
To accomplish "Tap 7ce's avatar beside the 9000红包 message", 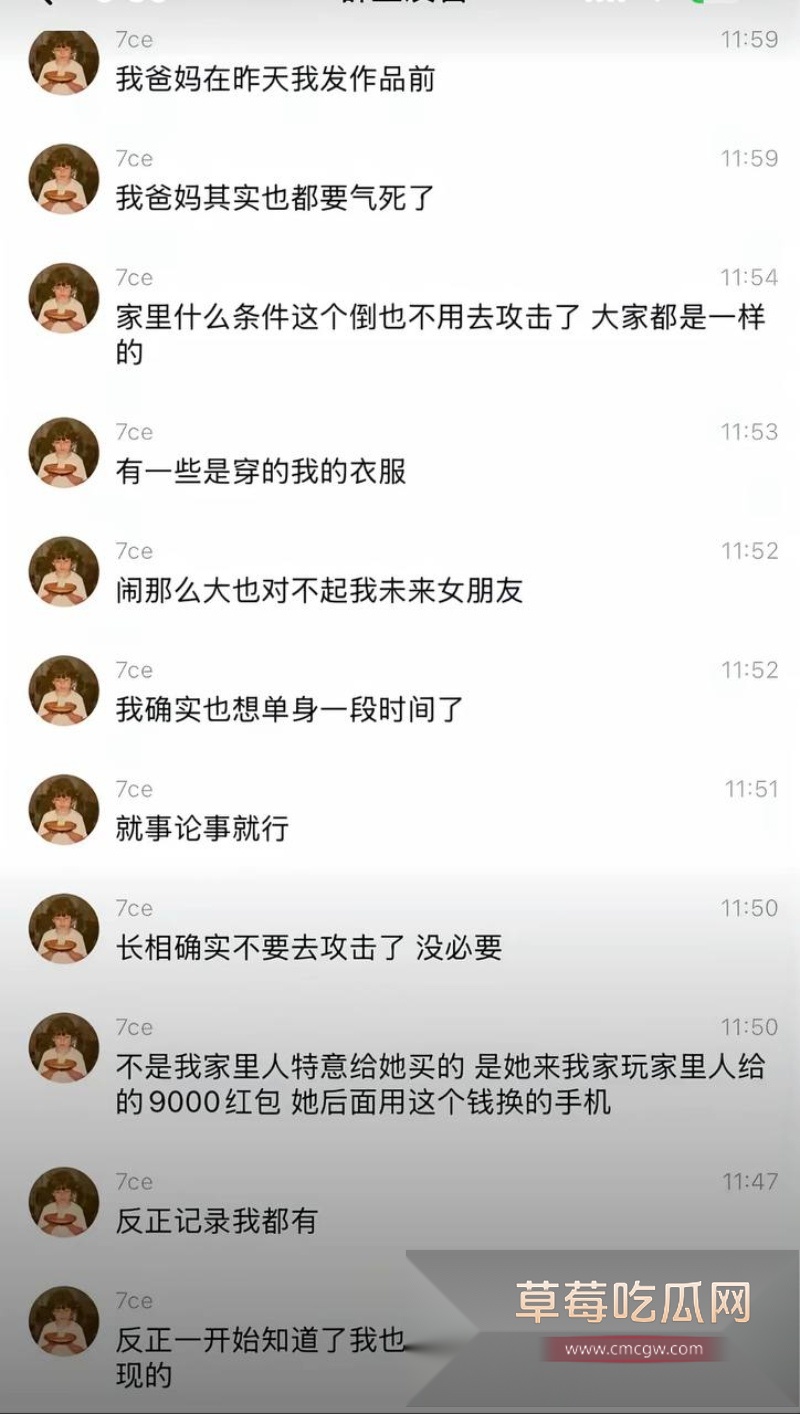I will [62, 1048].
